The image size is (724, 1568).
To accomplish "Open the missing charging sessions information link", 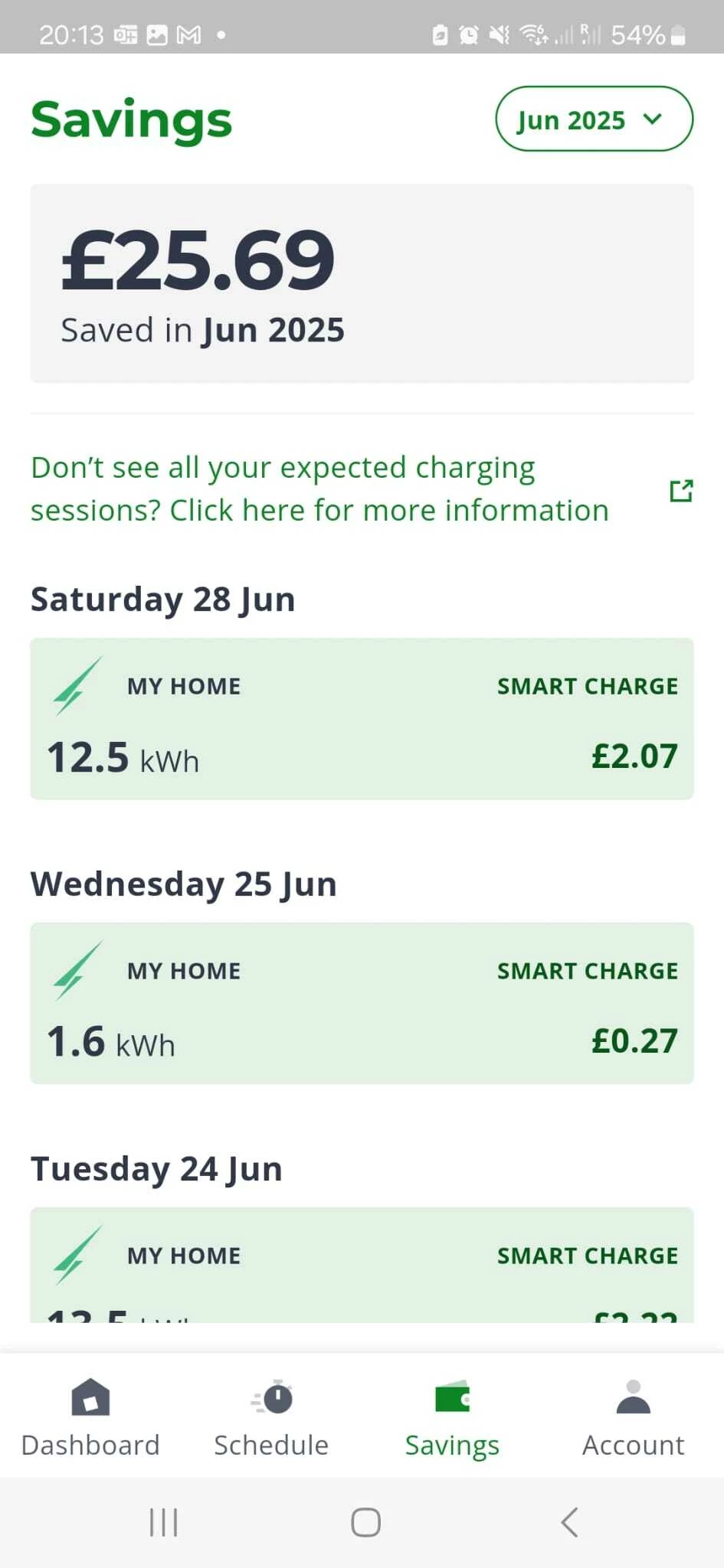I will click(362, 489).
